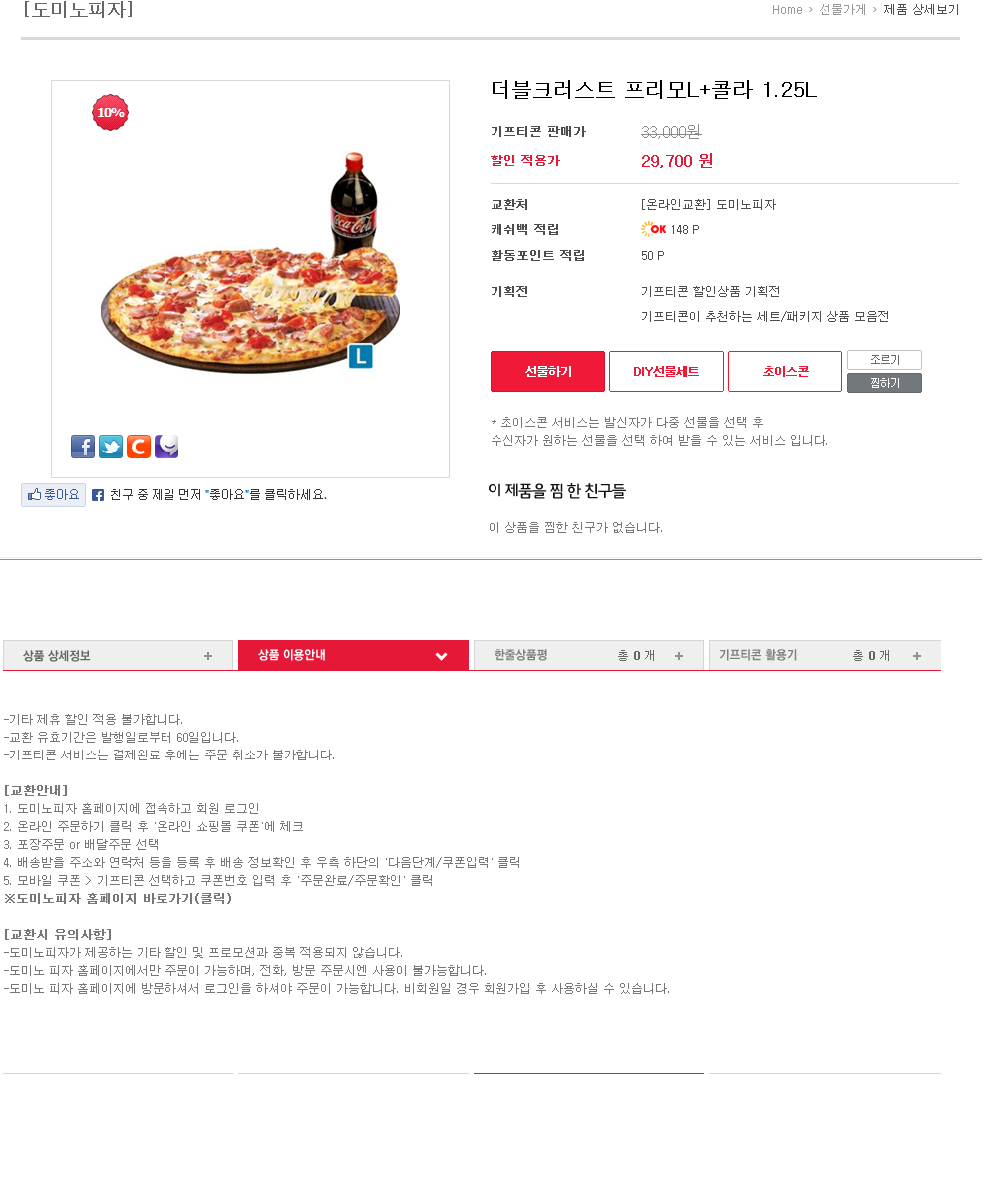
Task: Select the 상품 이용안내 tab
Action: (353, 655)
